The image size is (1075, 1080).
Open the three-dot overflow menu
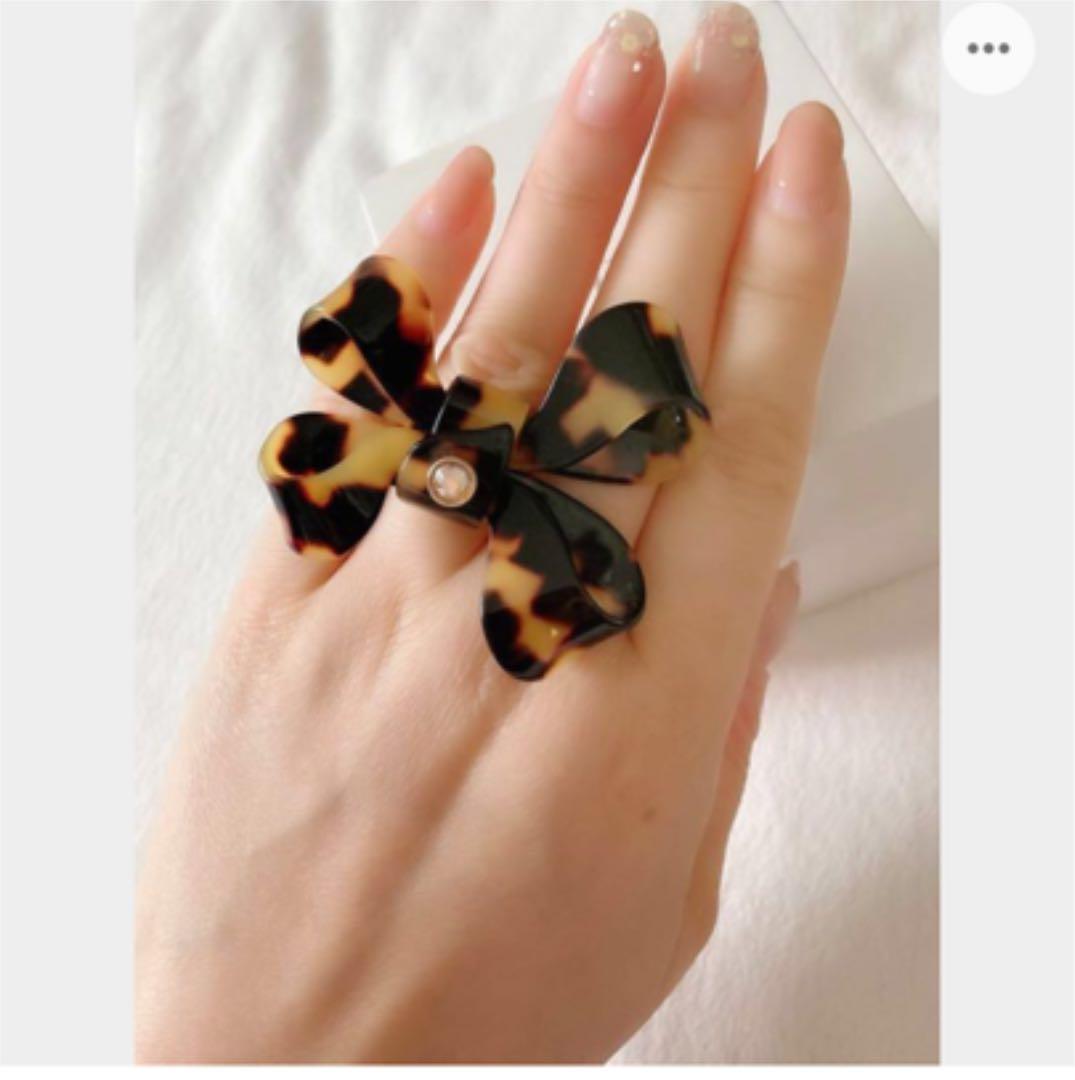pos(987,49)
